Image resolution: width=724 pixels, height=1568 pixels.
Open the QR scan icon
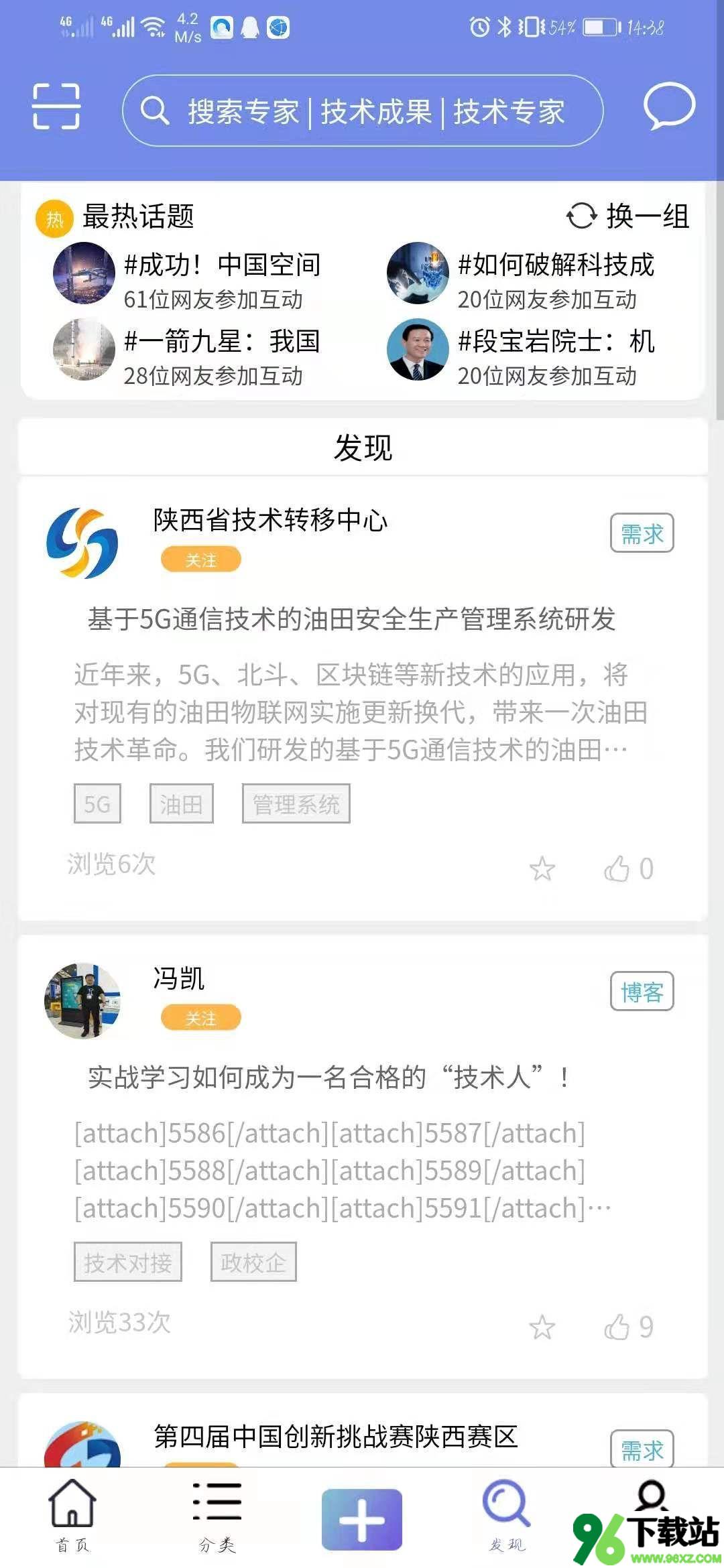click(x=56, y=106)
